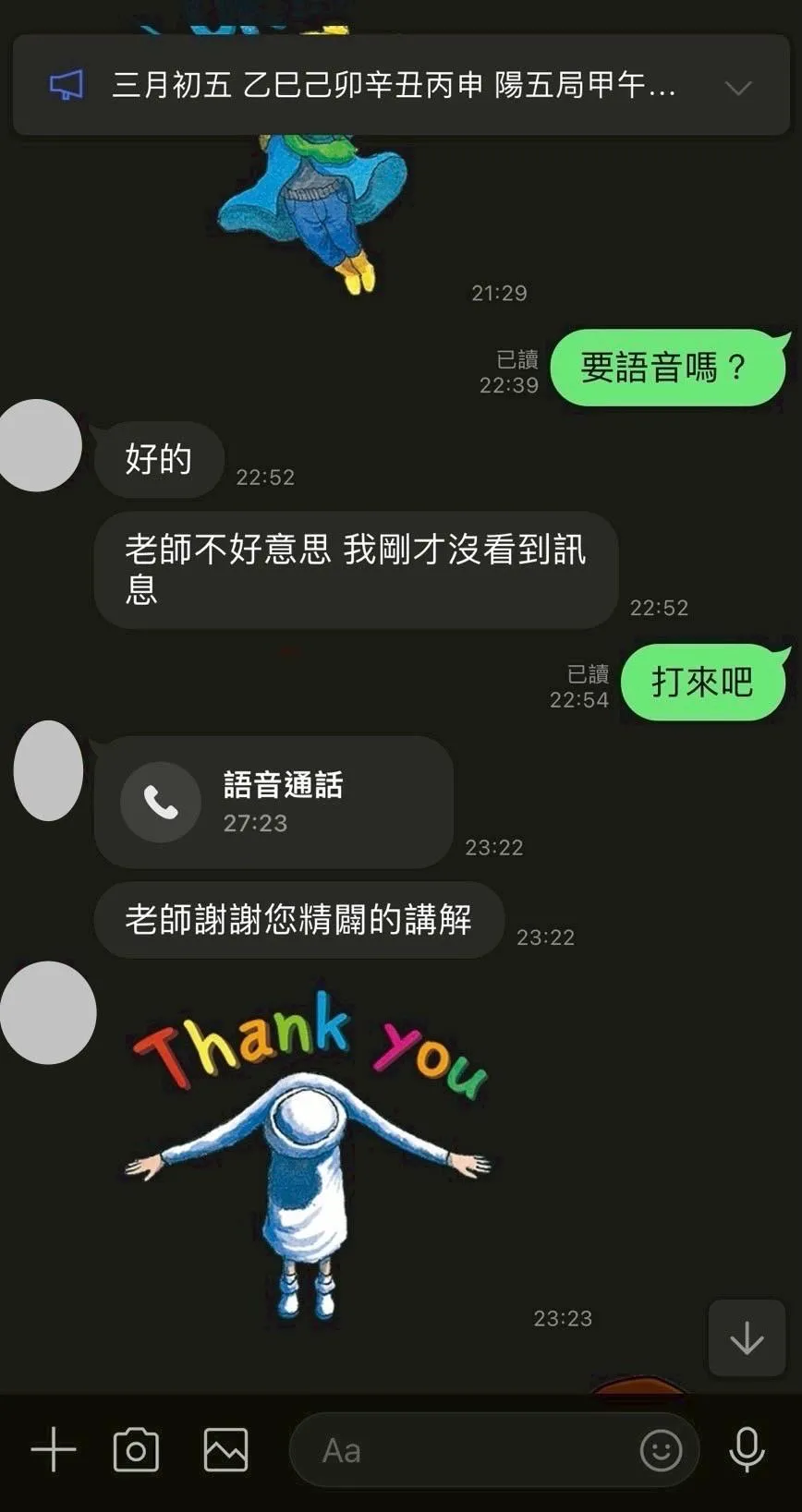Screen dimensions: 802x1512
Task: Jump to the latest messages arrow
Action: point(747,1338)
